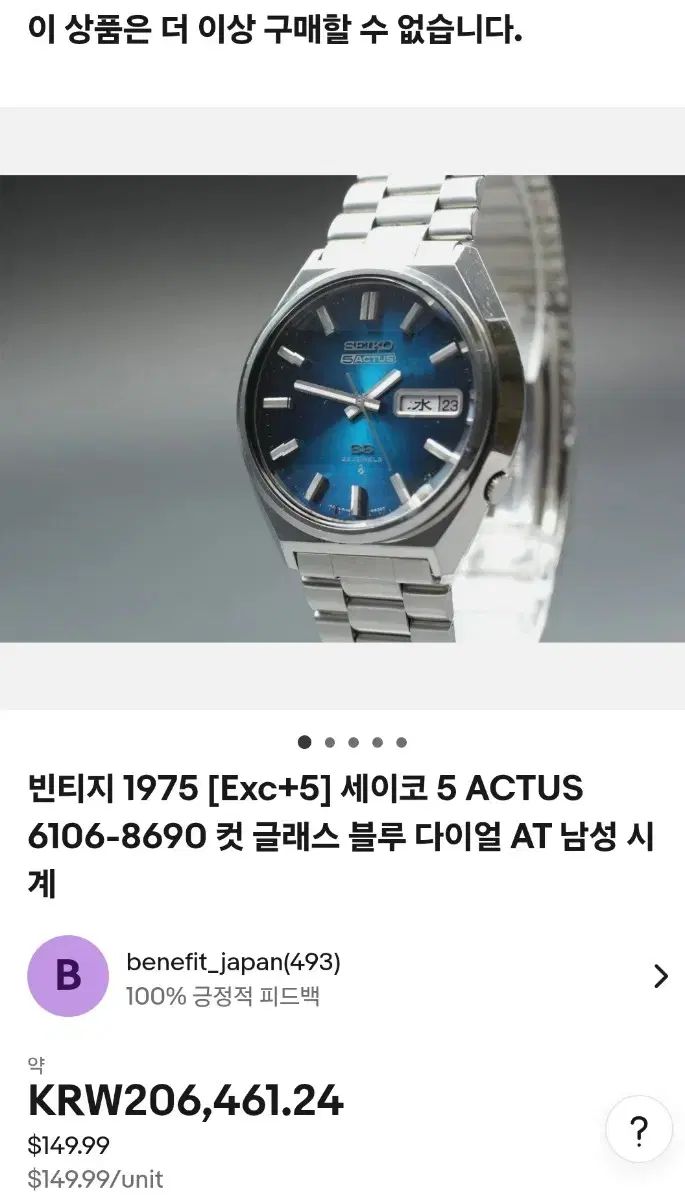Open benefit_japan seller profile
Image resolution: width=685 pixels, height=1200 pixels.
(233, 963)
